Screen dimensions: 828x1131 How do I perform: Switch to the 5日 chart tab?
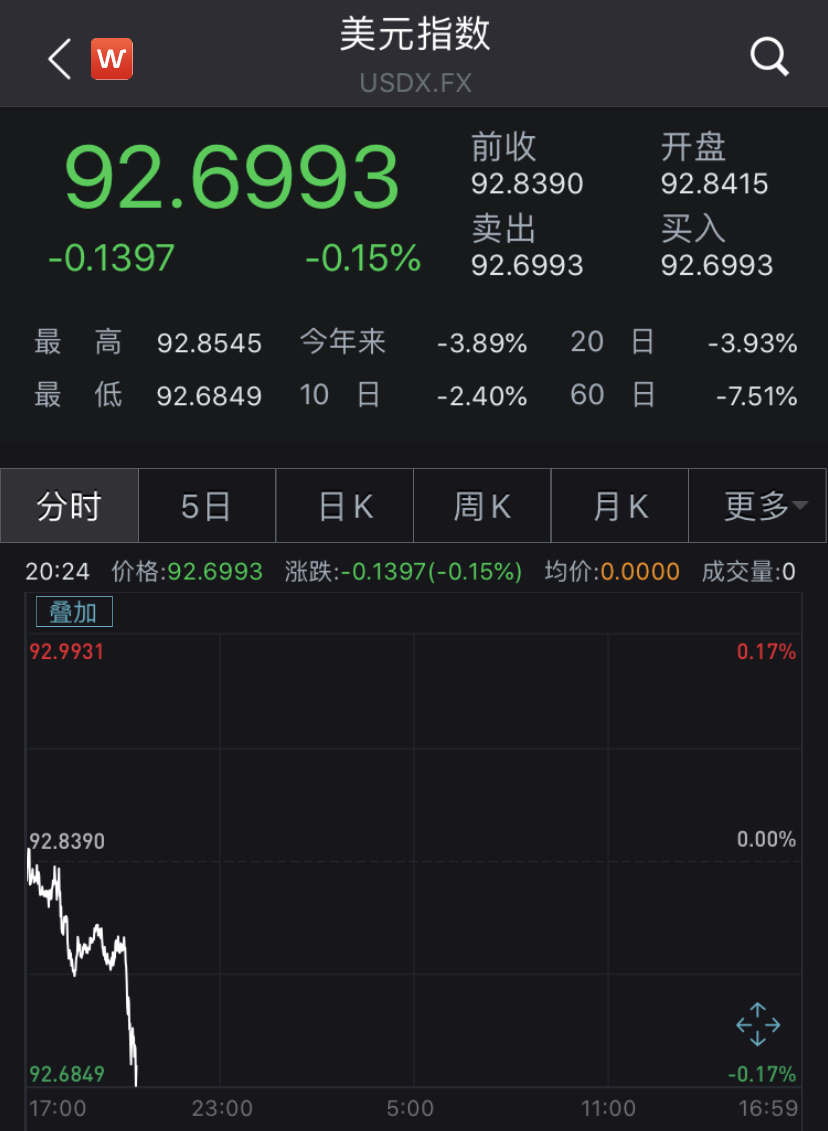point(206,505)
